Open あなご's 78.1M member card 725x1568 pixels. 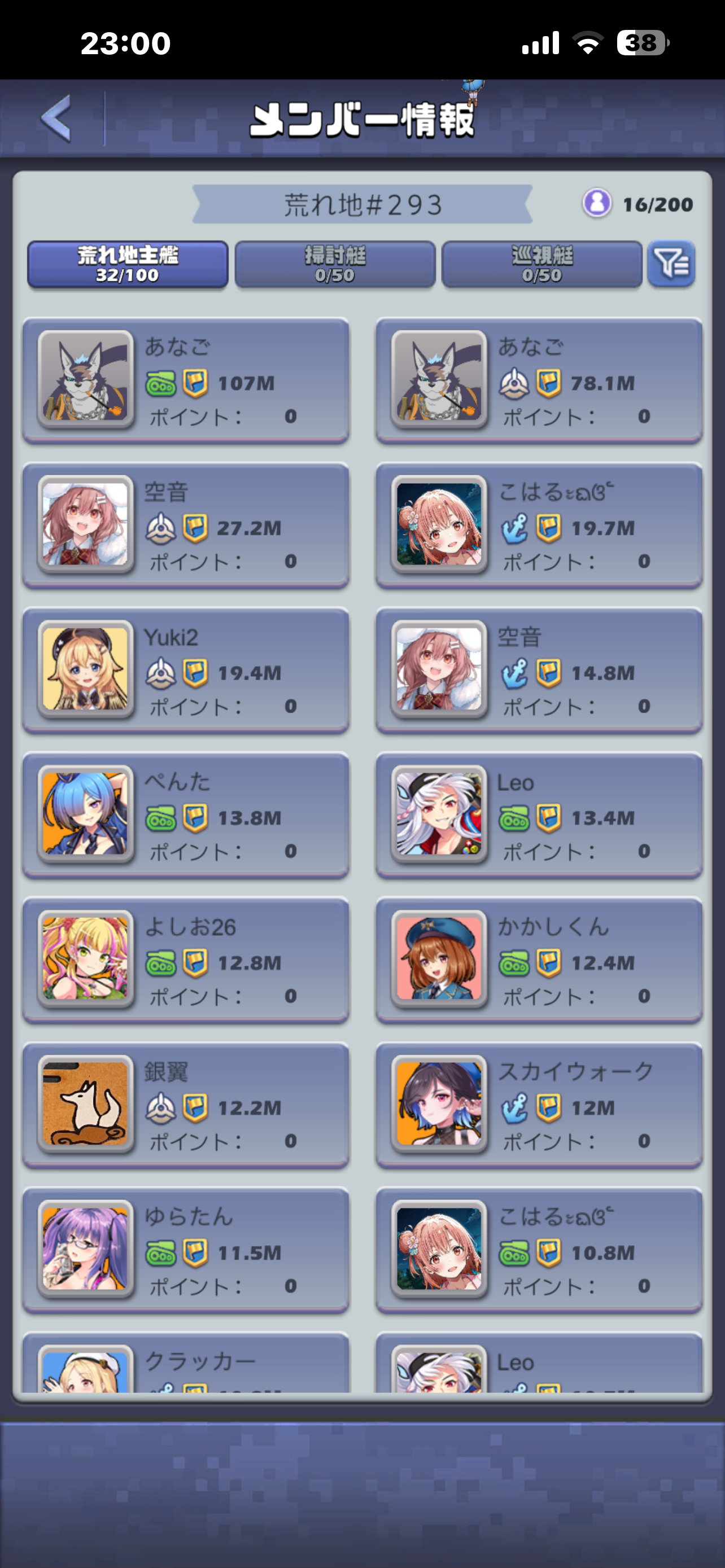point(539,381)
